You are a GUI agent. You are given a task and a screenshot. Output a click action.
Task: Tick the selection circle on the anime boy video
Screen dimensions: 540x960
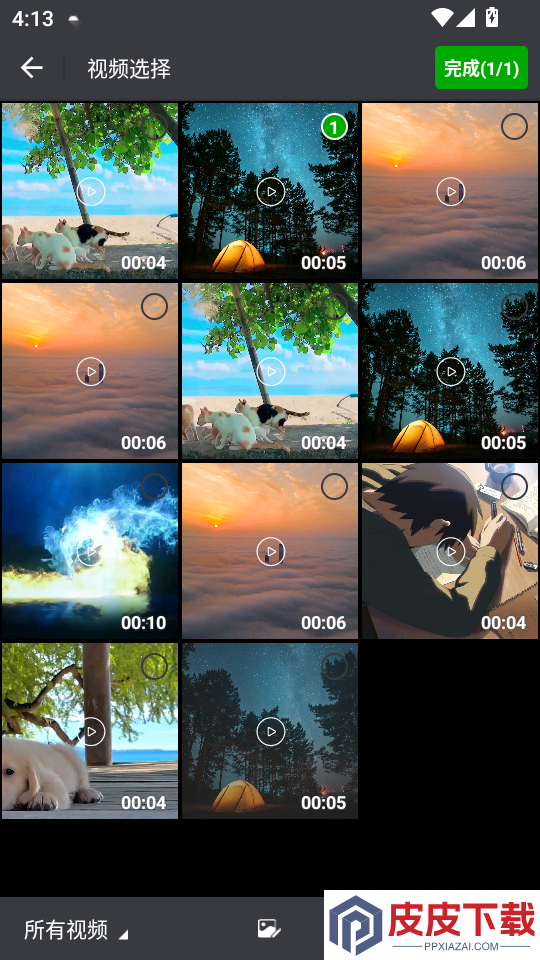[x=514, y=486]
